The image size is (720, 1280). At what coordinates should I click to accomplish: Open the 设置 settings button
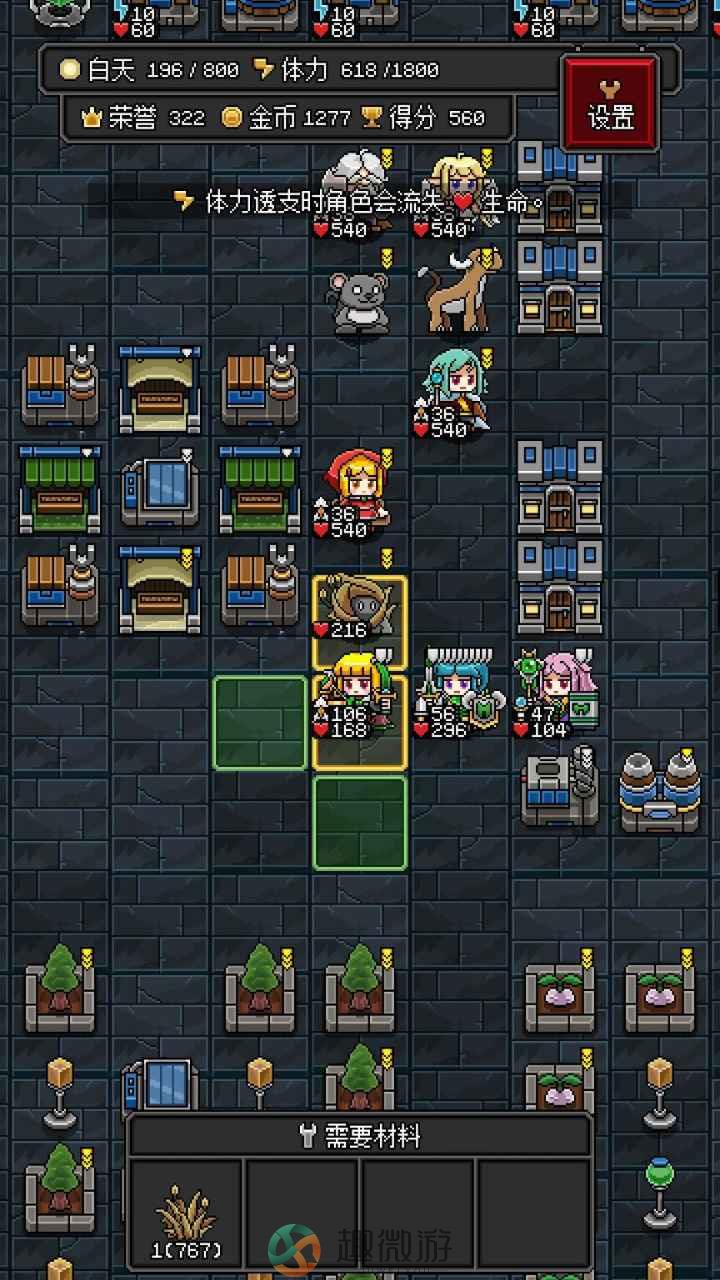[610, 103]
